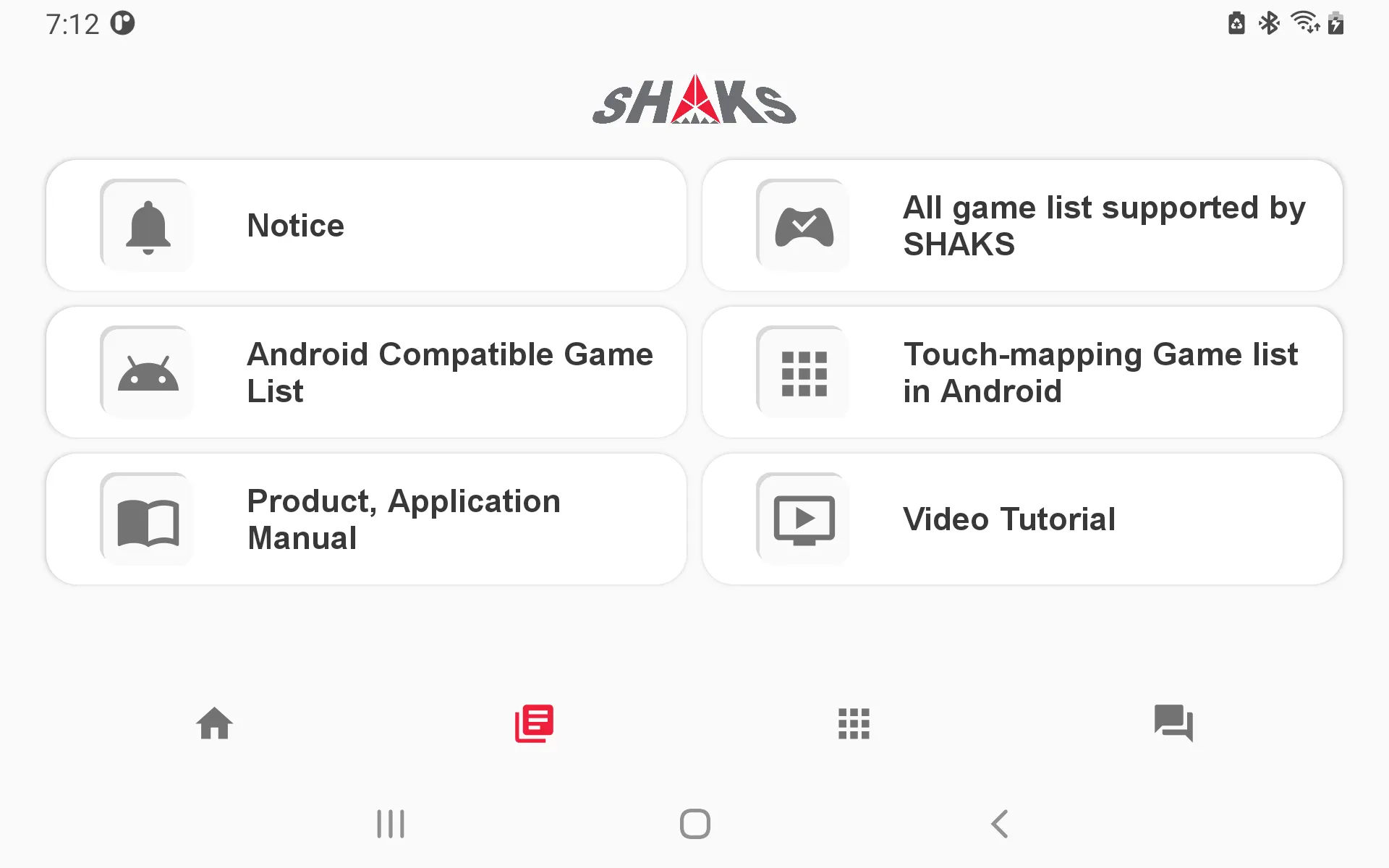Open the Product, Application Manual
The image size is (1389, 868).
coord(366,519)
